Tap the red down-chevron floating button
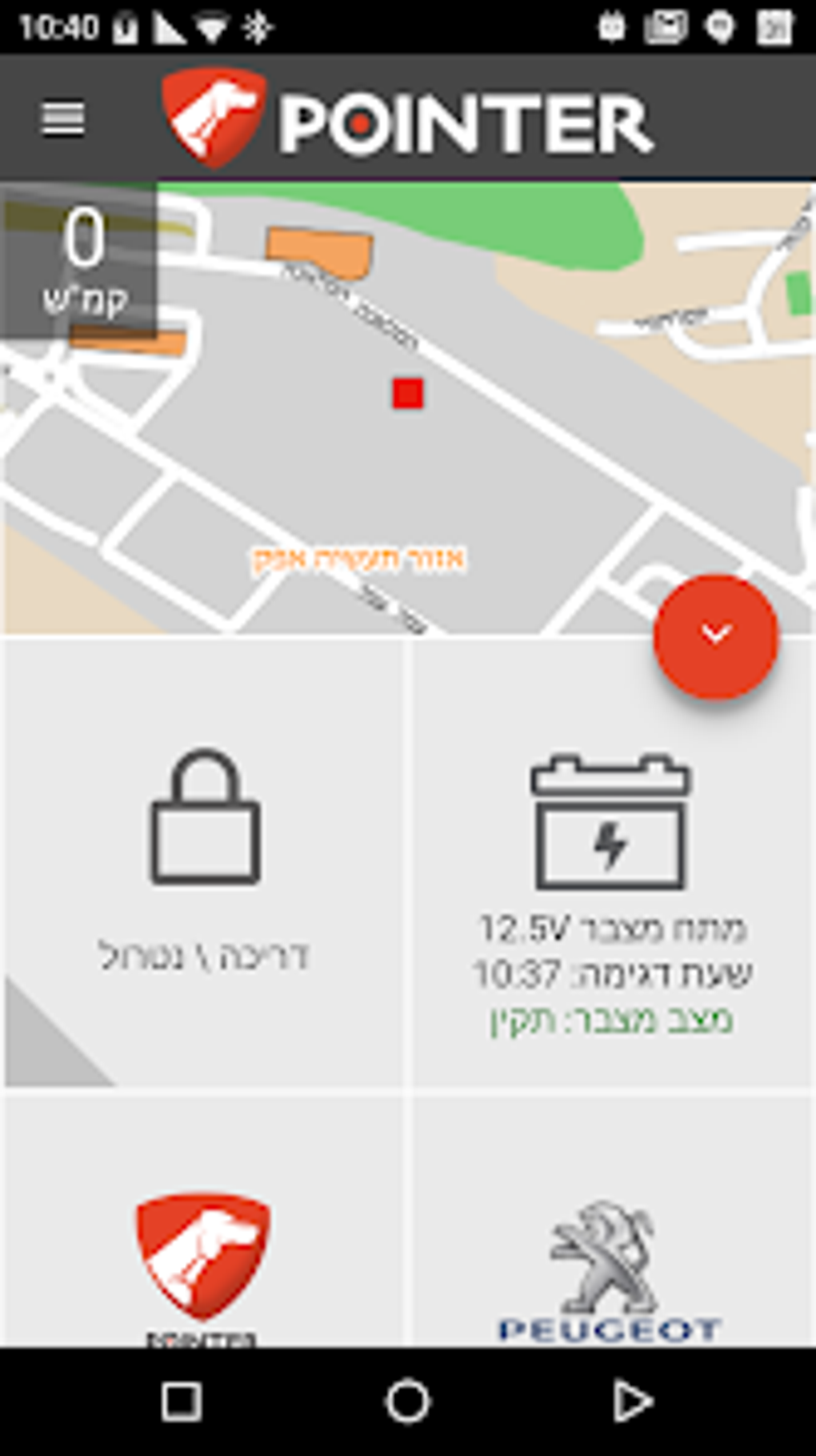Image resolution: width=816 pixels, height=1456 pixels. [716, 636]
